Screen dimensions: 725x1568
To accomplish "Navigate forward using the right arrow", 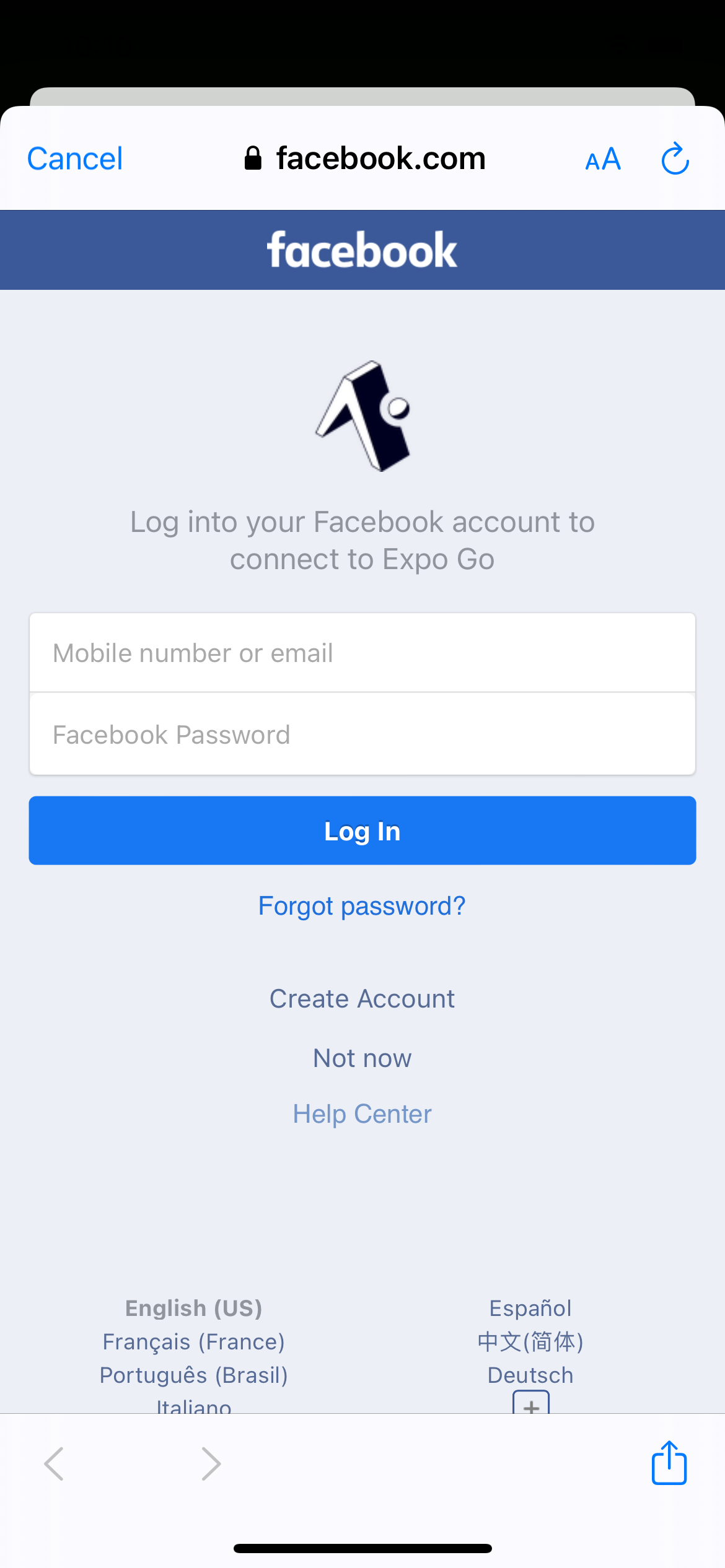I will (210, 1464).
